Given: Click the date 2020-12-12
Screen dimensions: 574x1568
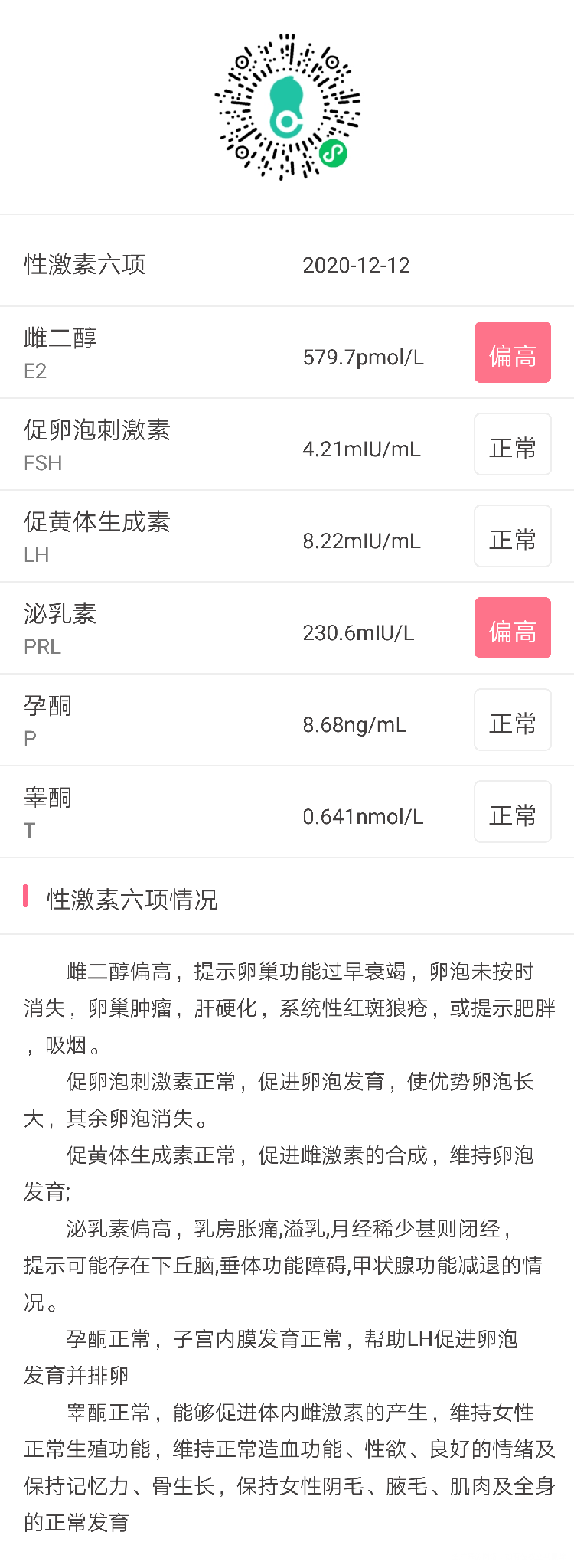Looking at the screenshot, I should tap(357, 264).
